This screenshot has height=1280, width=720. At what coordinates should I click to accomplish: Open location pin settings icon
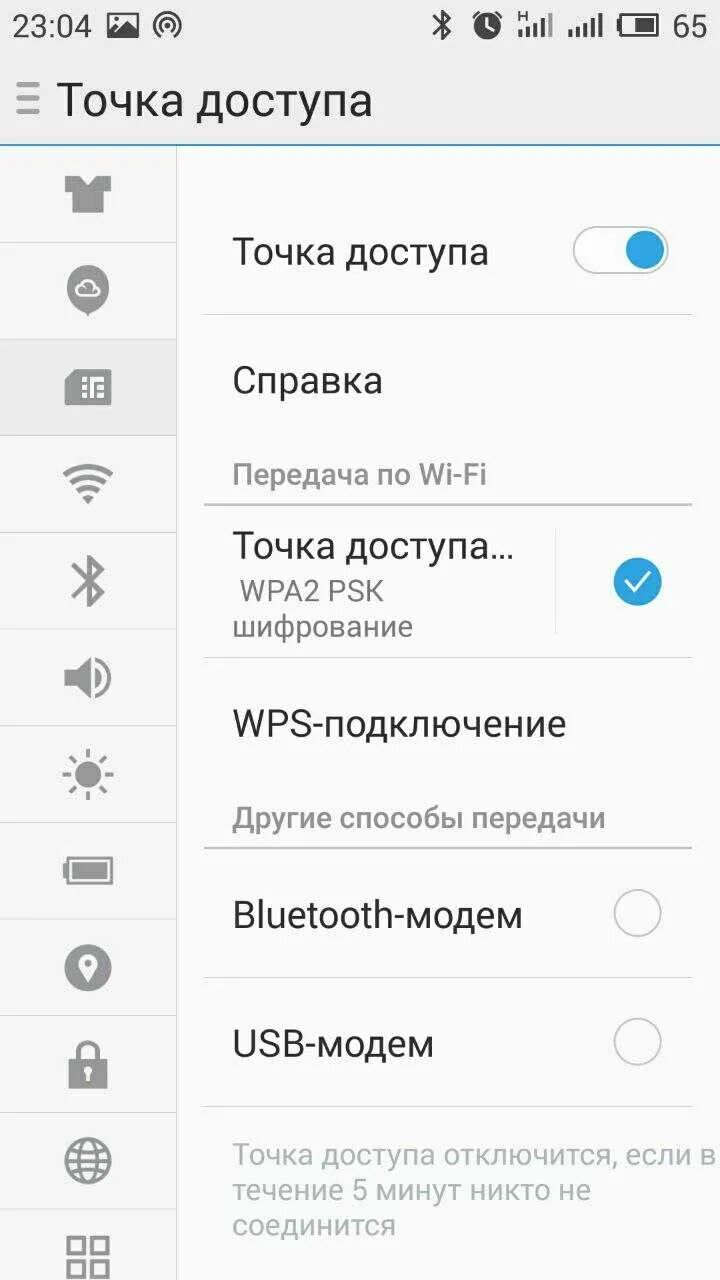pyautogui.click(x=88, y=968)
